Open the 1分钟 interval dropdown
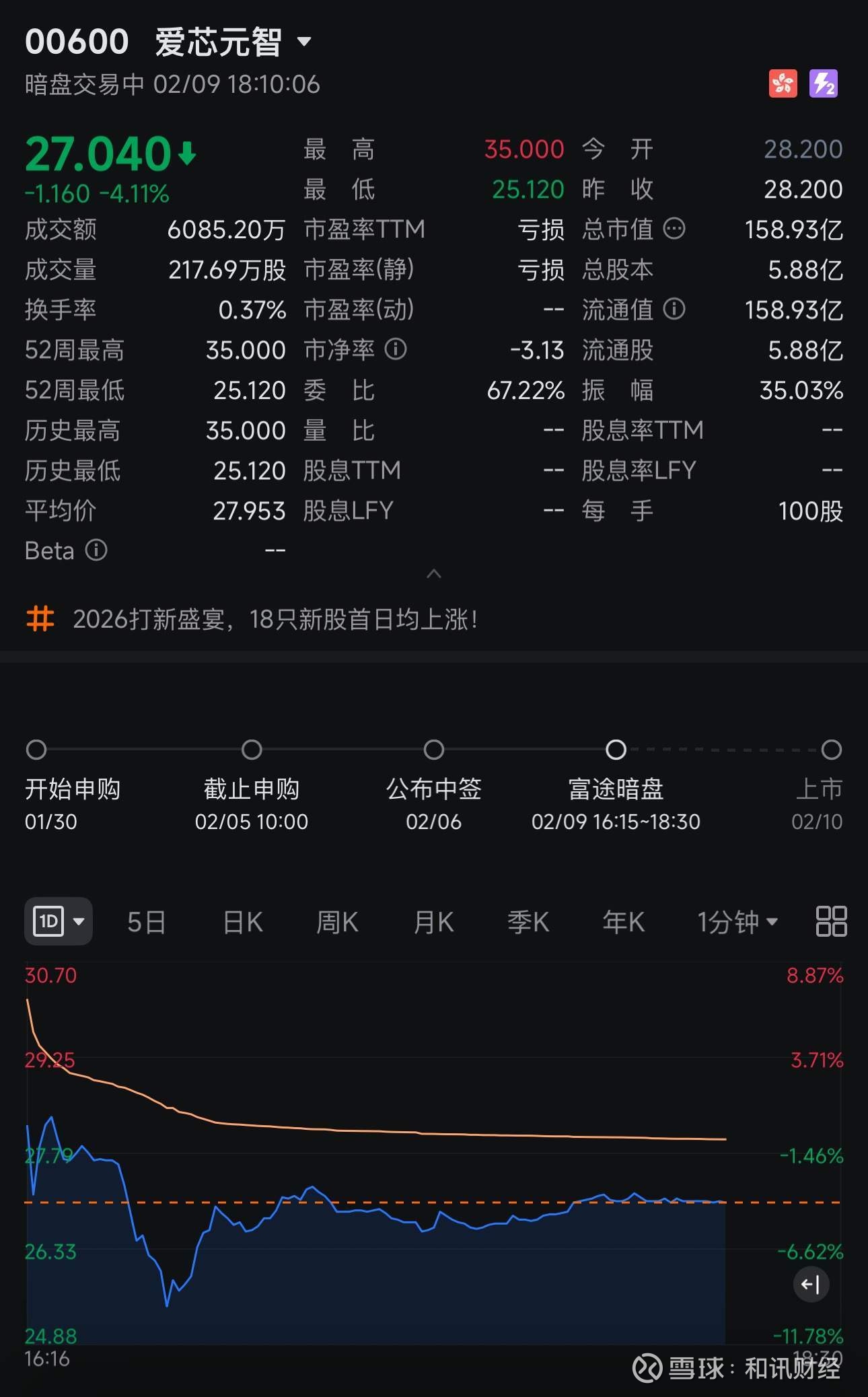868x1397 pixels. (737, 922)
